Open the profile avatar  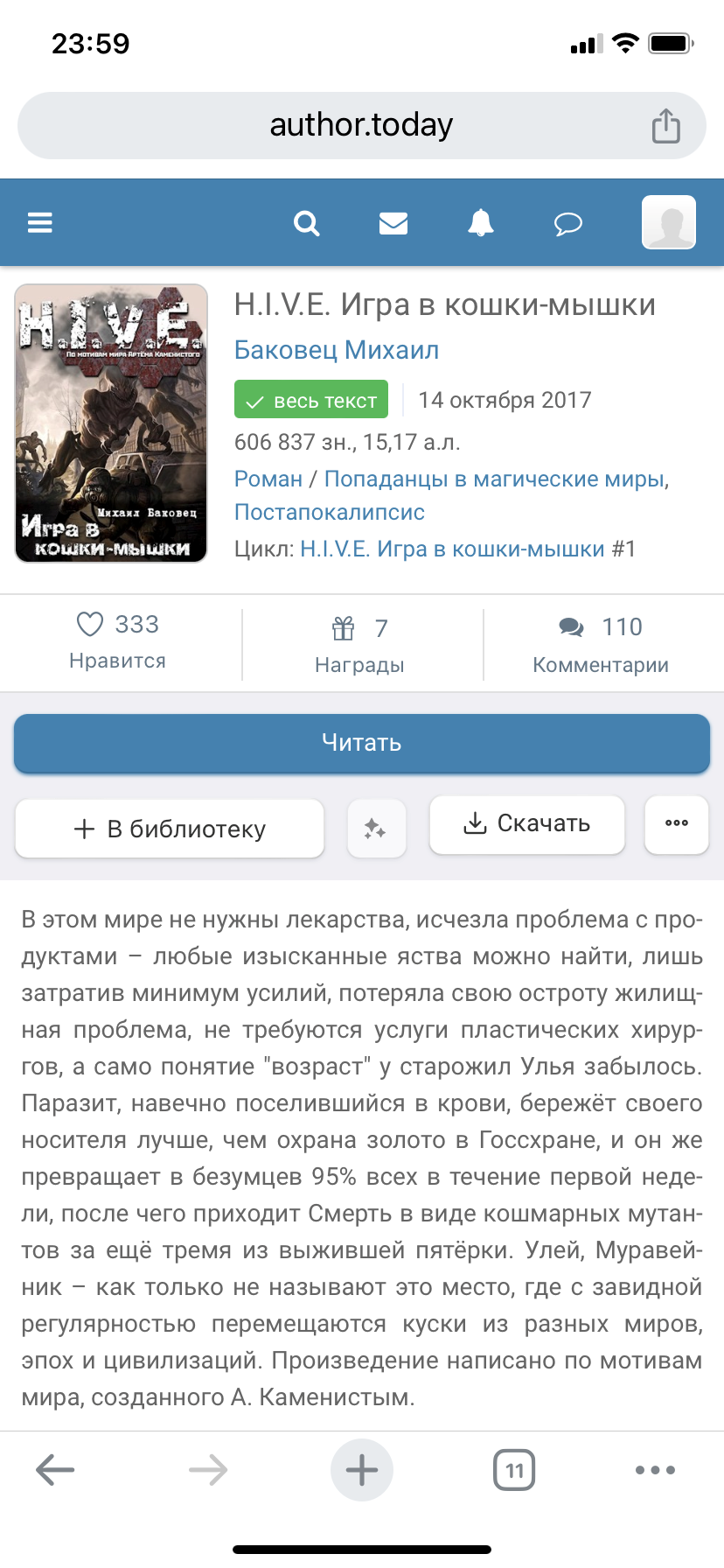pyautogui.click(x=669, y=222)
